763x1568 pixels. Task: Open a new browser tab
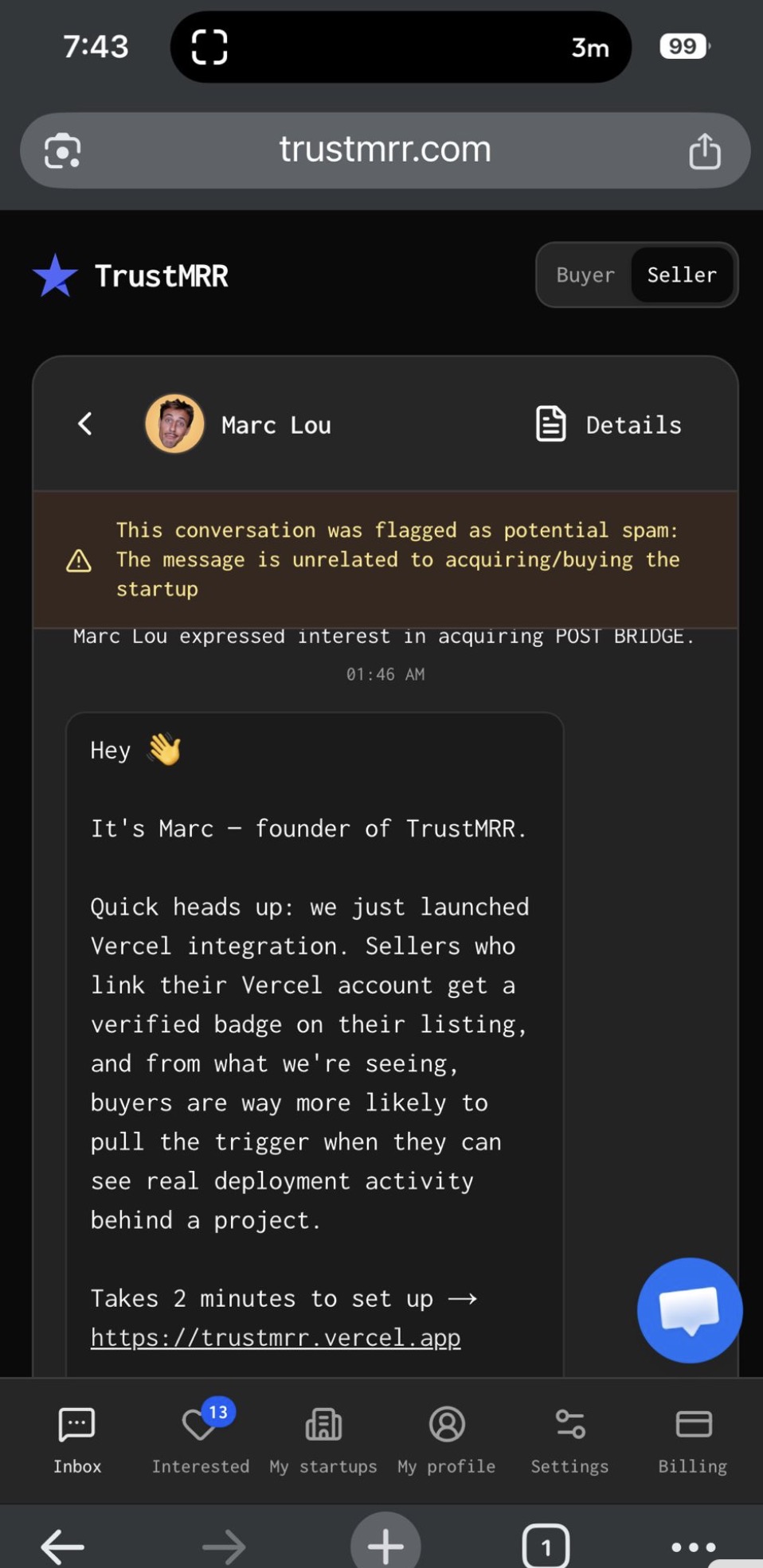click(385, 1546)
